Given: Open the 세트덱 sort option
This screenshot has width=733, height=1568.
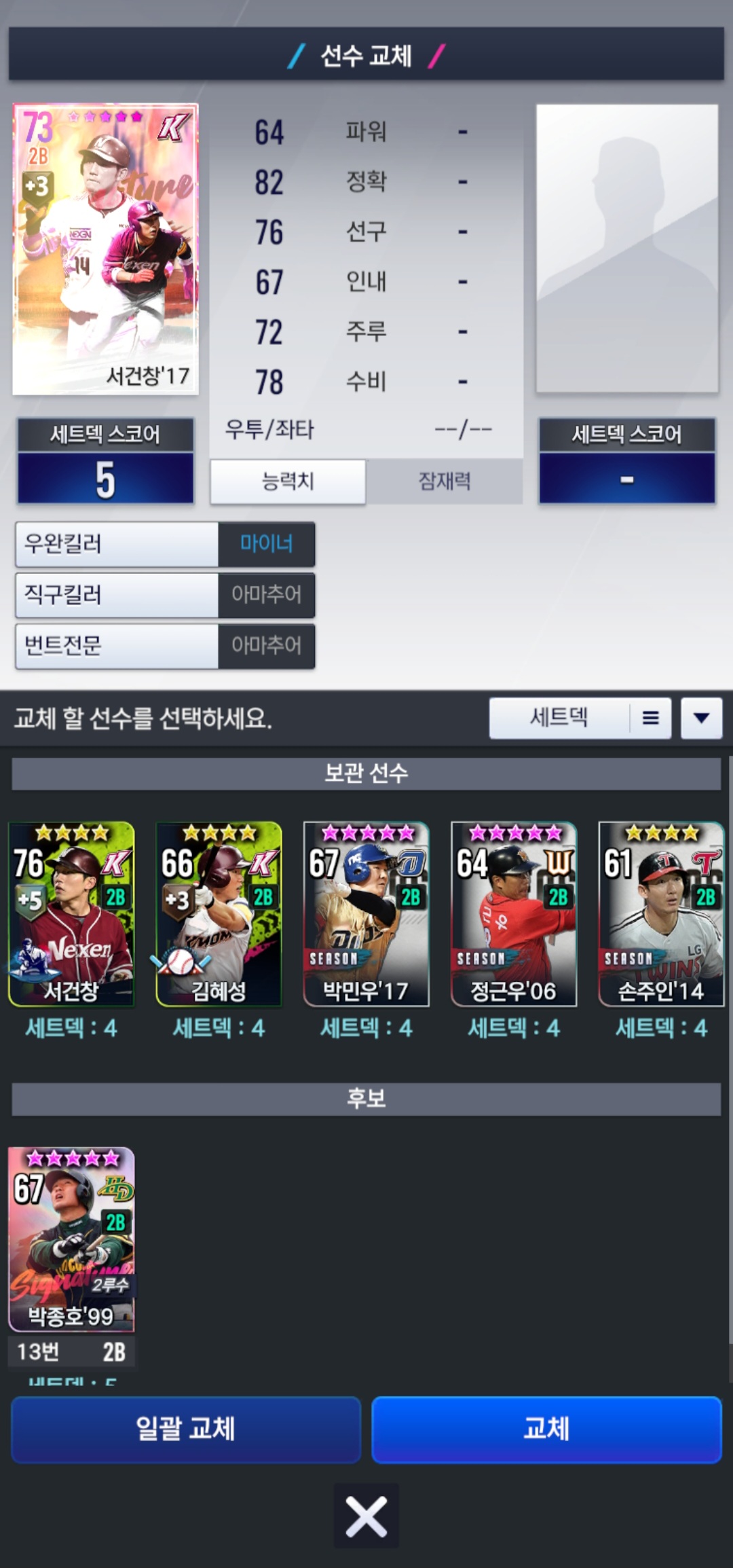Looking at the screenshot, I should (x=580, y=718).
